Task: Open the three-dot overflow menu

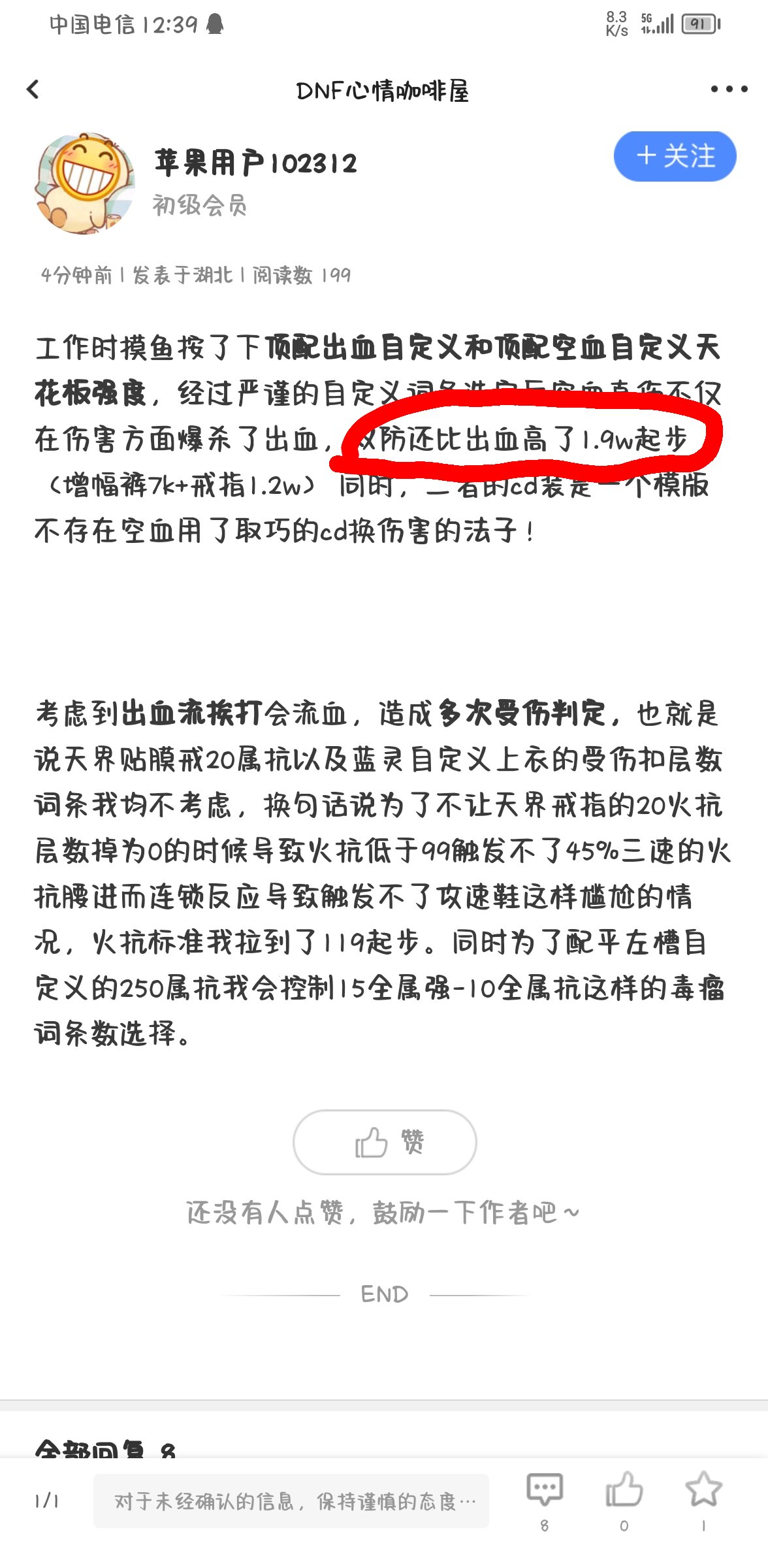Action: pos(729,90)
